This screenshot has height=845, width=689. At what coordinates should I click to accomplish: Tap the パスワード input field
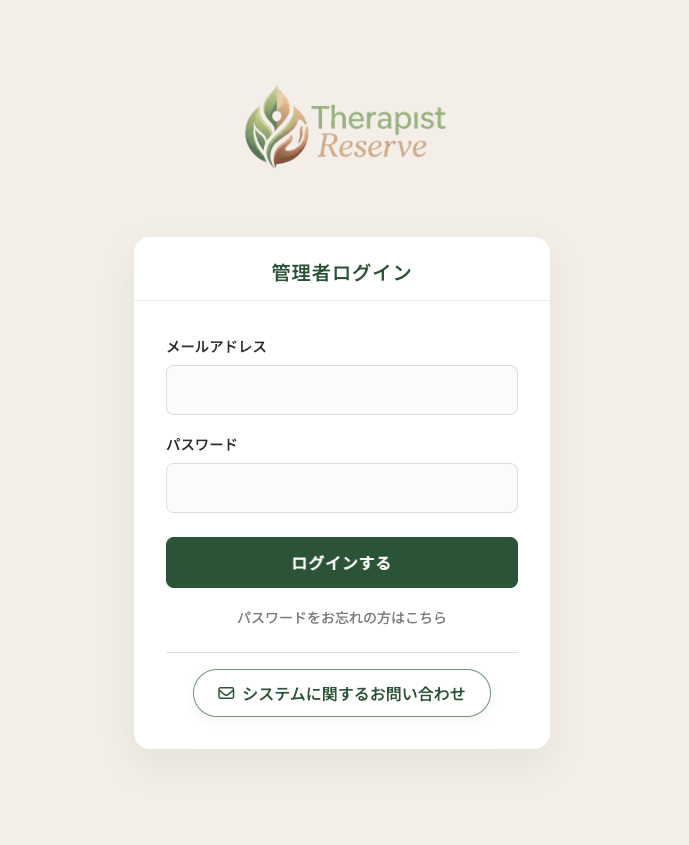click(x=341, y=488)
